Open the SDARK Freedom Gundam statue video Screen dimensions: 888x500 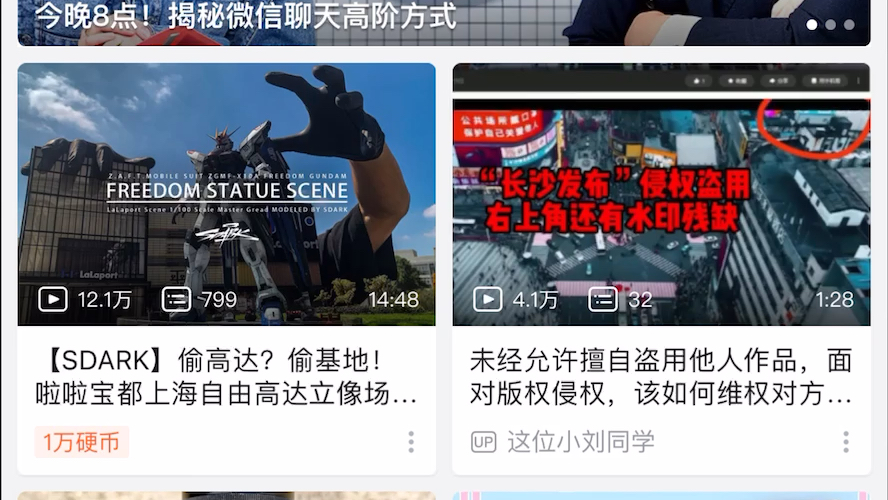[227, 195]
